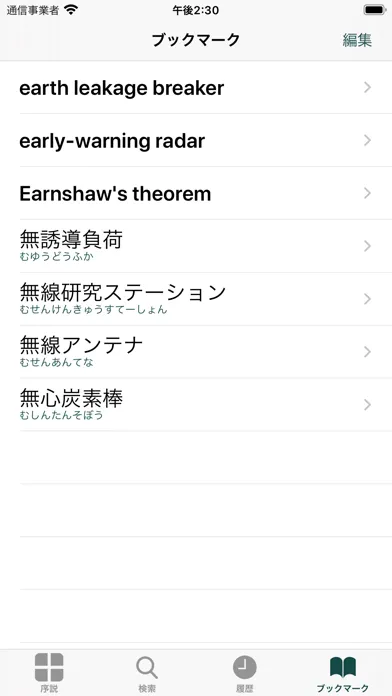Image resolution: width=392 pixels, height=696 pixels.
Task: Open the 無誘導負荷 bookmark
Action: click(x=196, y=246)
